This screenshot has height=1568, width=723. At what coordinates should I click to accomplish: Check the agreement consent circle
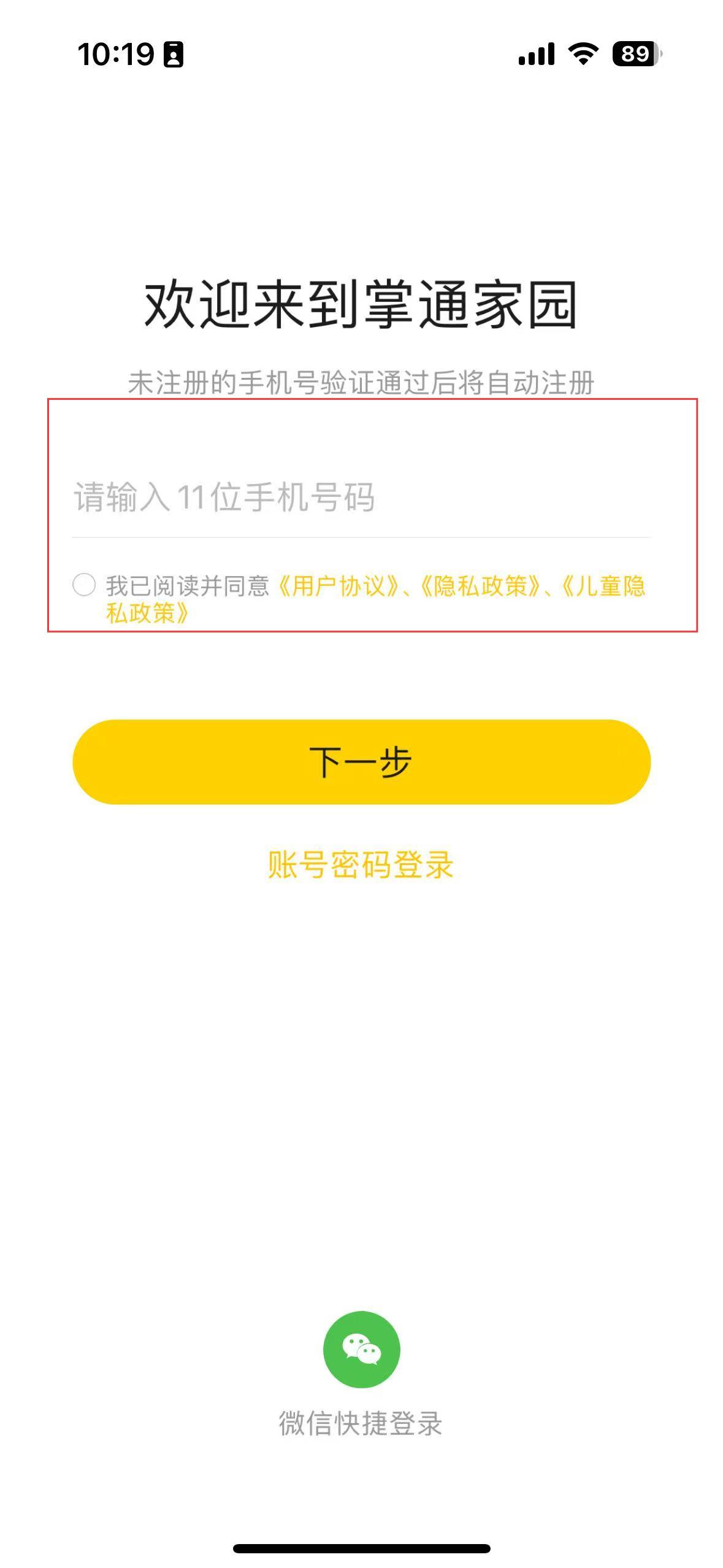[x=84, y=585]
